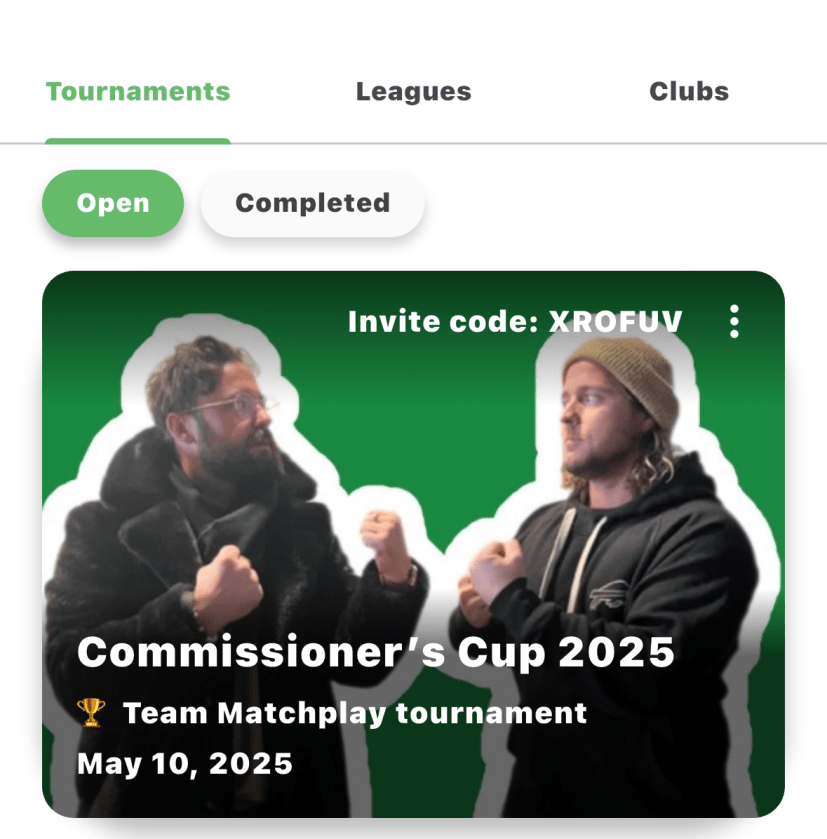This screenshot has height=839, width=827.
Task: Show Completed tournaments
Action: pos(312,203)
